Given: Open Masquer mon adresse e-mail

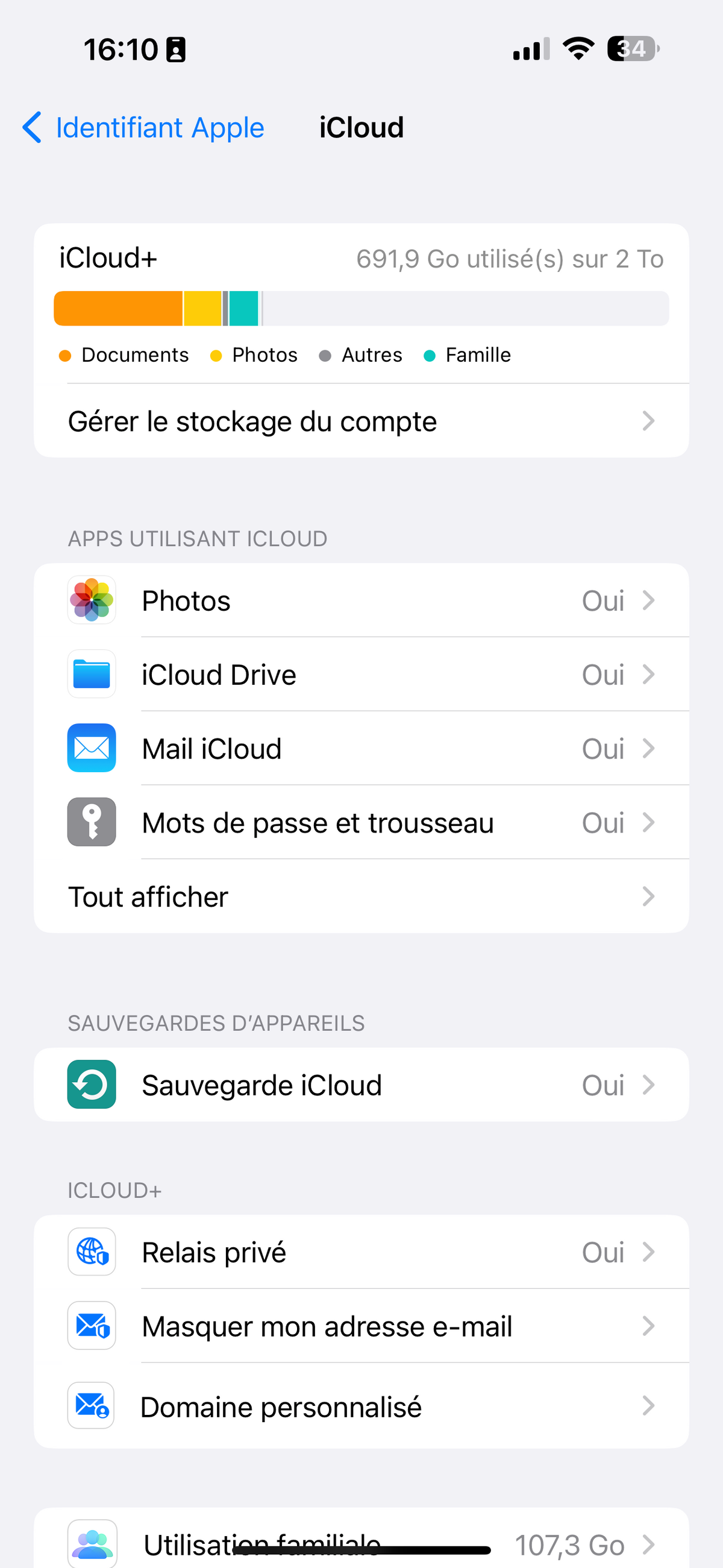Looking at the screenshot, I should click(361, 1326).
